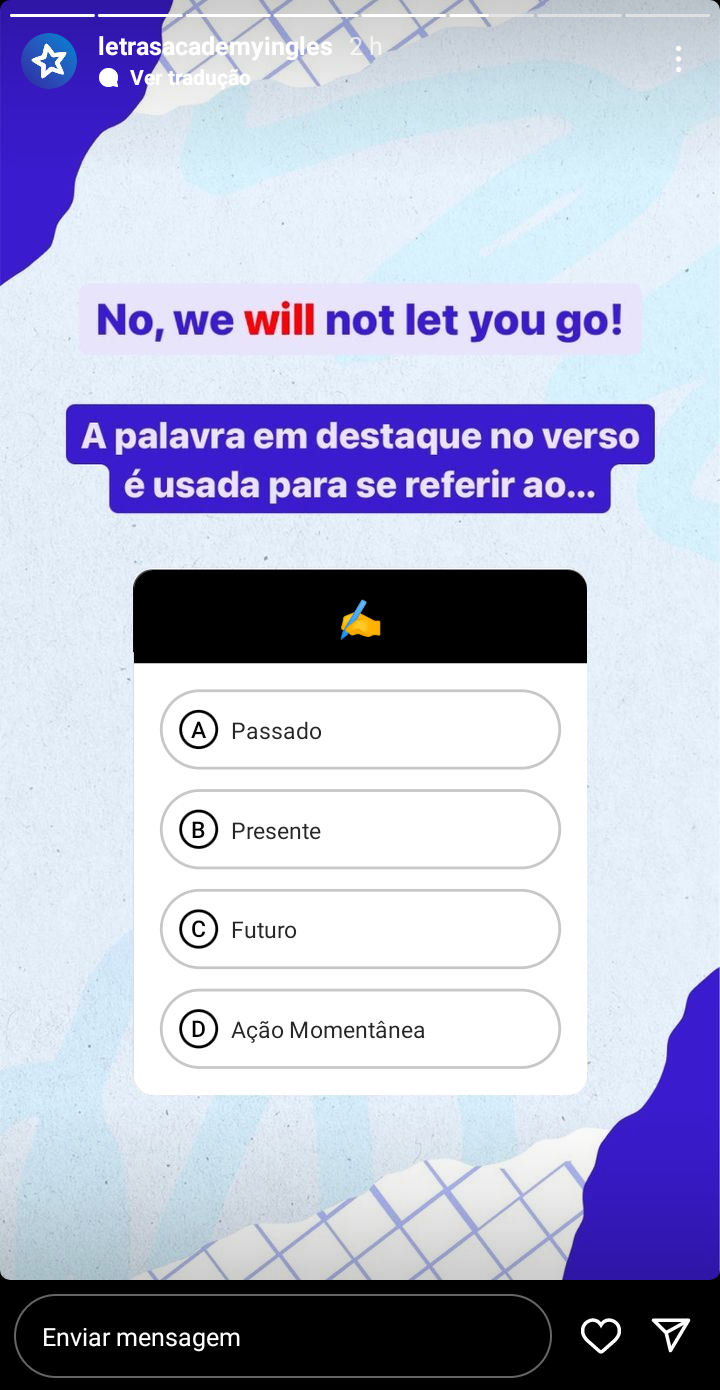Pick quiz answer C Futuro

point(360,930)
